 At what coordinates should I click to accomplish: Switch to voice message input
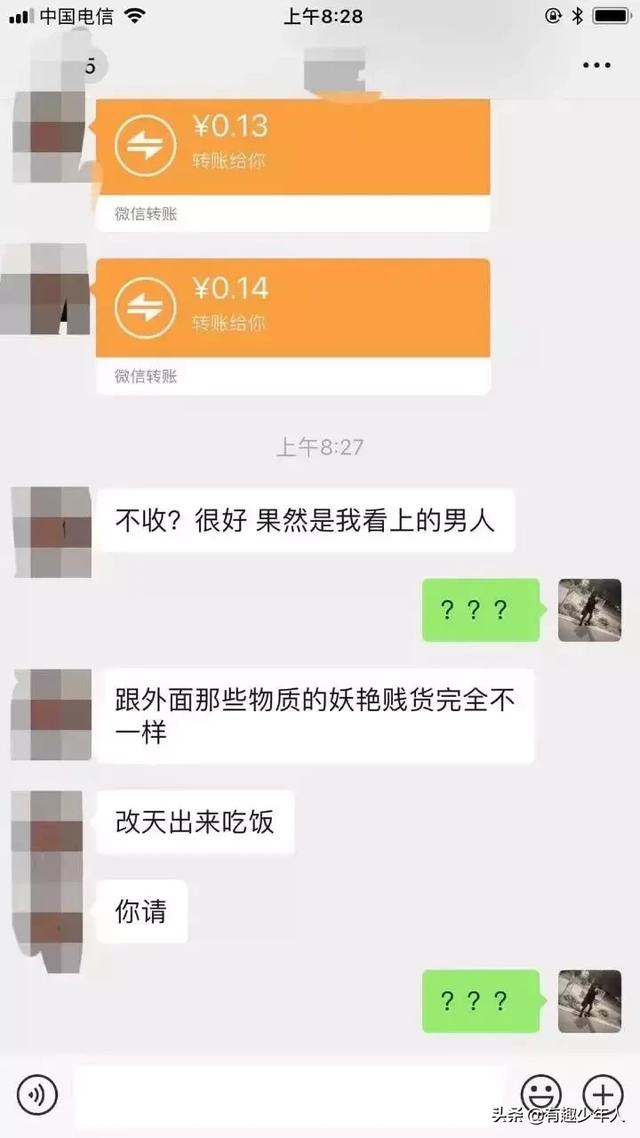click(36, 1094)
